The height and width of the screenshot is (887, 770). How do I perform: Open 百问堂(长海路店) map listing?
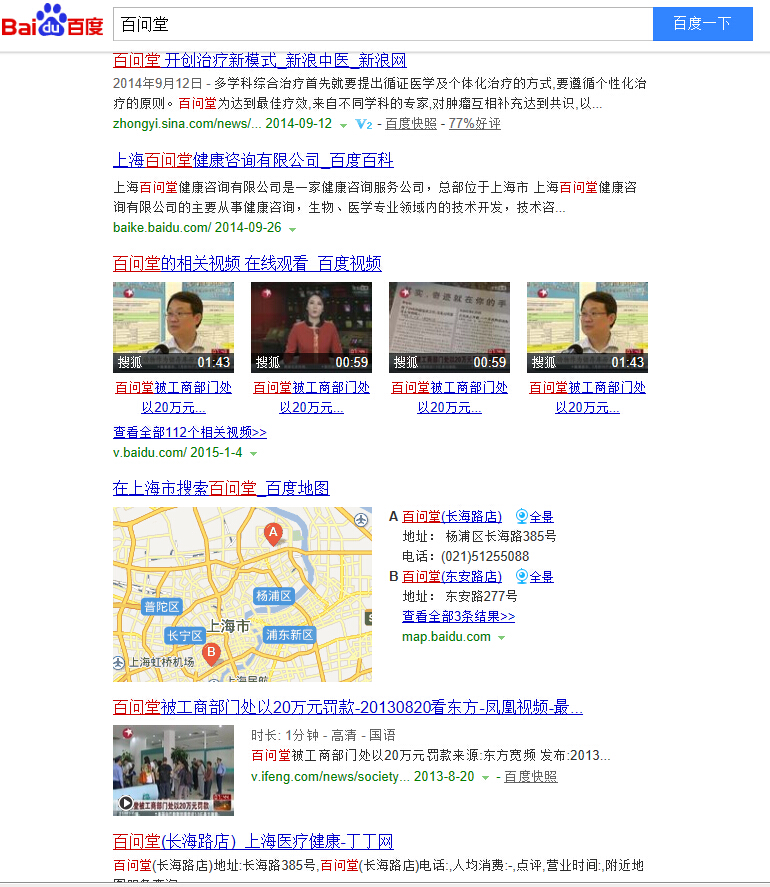pos(451,517)
